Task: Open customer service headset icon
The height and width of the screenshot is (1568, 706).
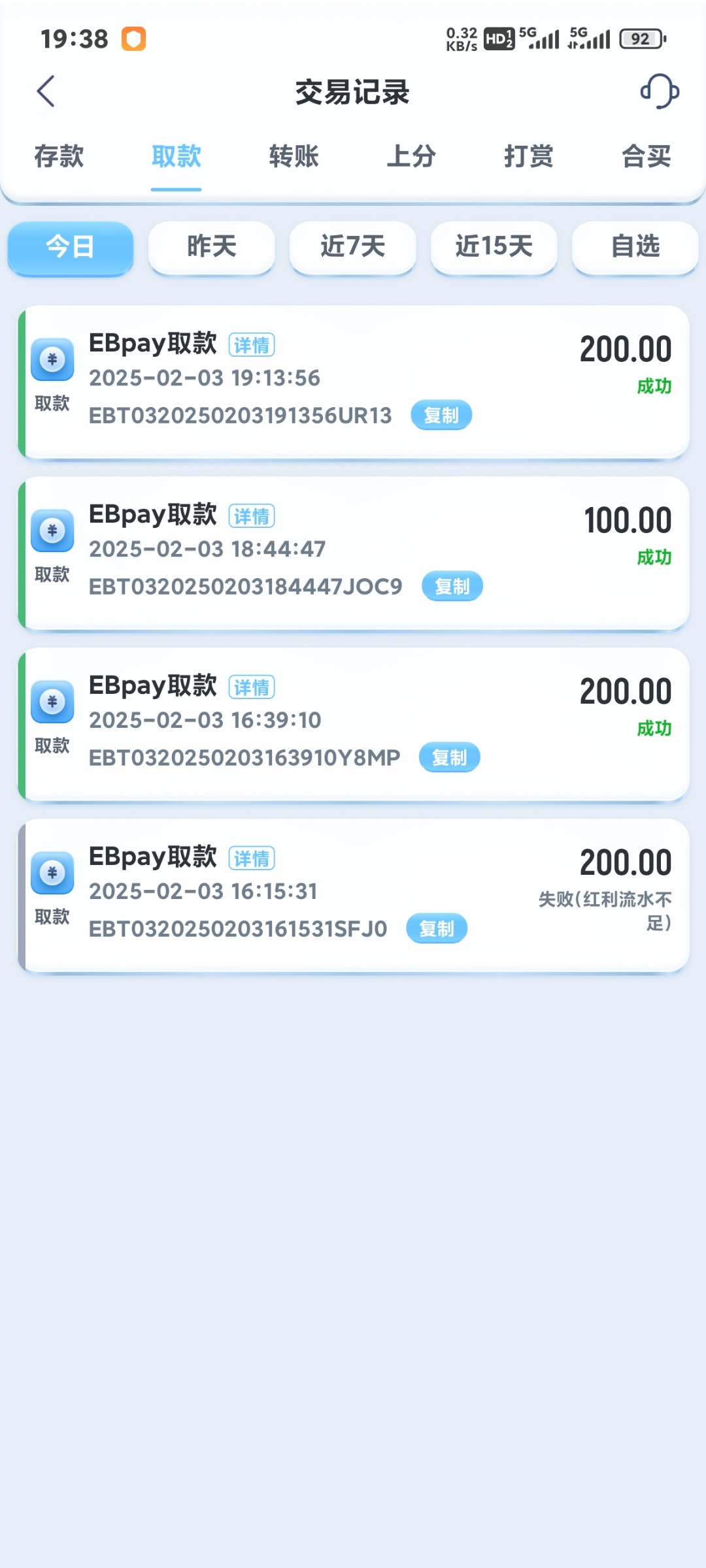Action: point(659,91)
